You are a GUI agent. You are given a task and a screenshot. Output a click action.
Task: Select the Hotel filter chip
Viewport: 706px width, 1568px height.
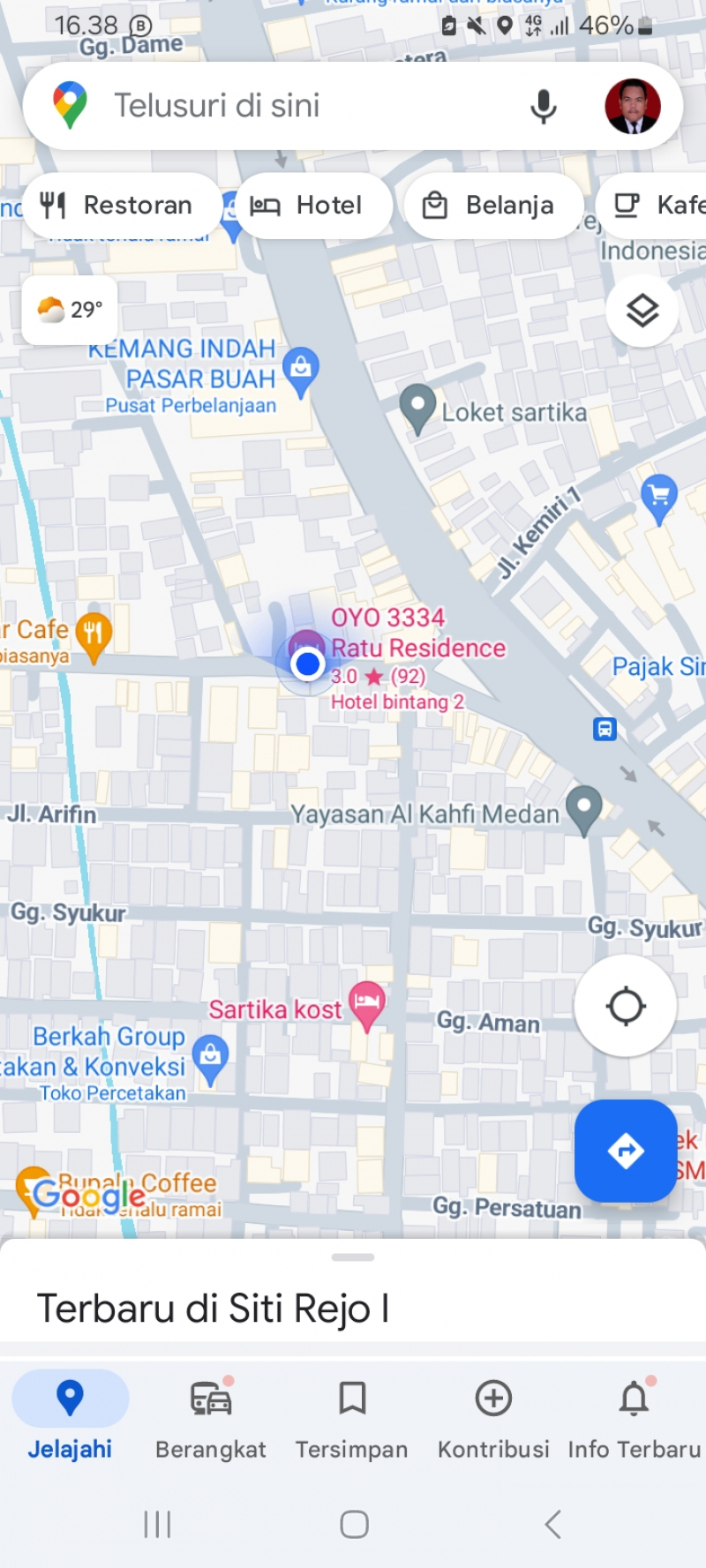click(x=309, y=206)
